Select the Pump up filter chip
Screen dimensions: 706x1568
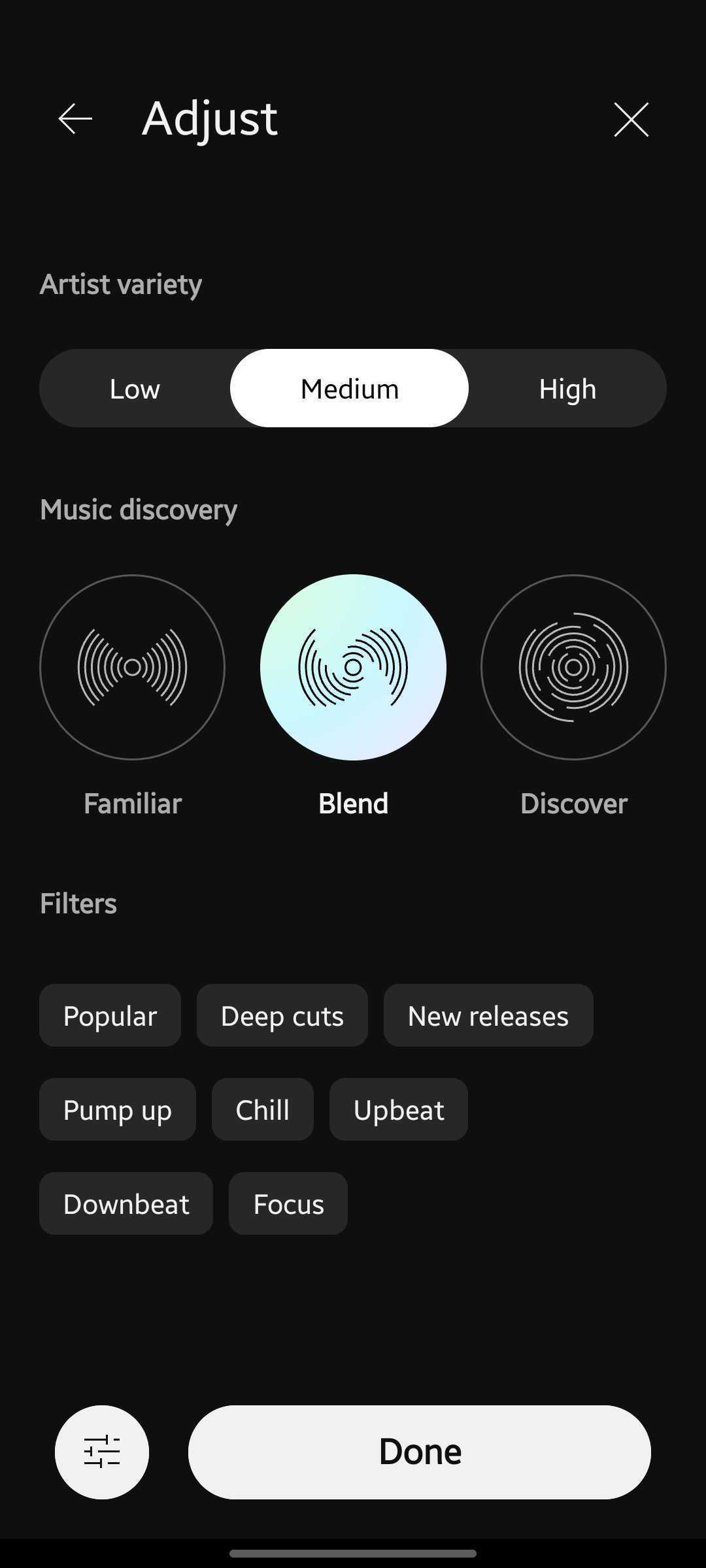pyautogui.click(x=117, y=1110)
